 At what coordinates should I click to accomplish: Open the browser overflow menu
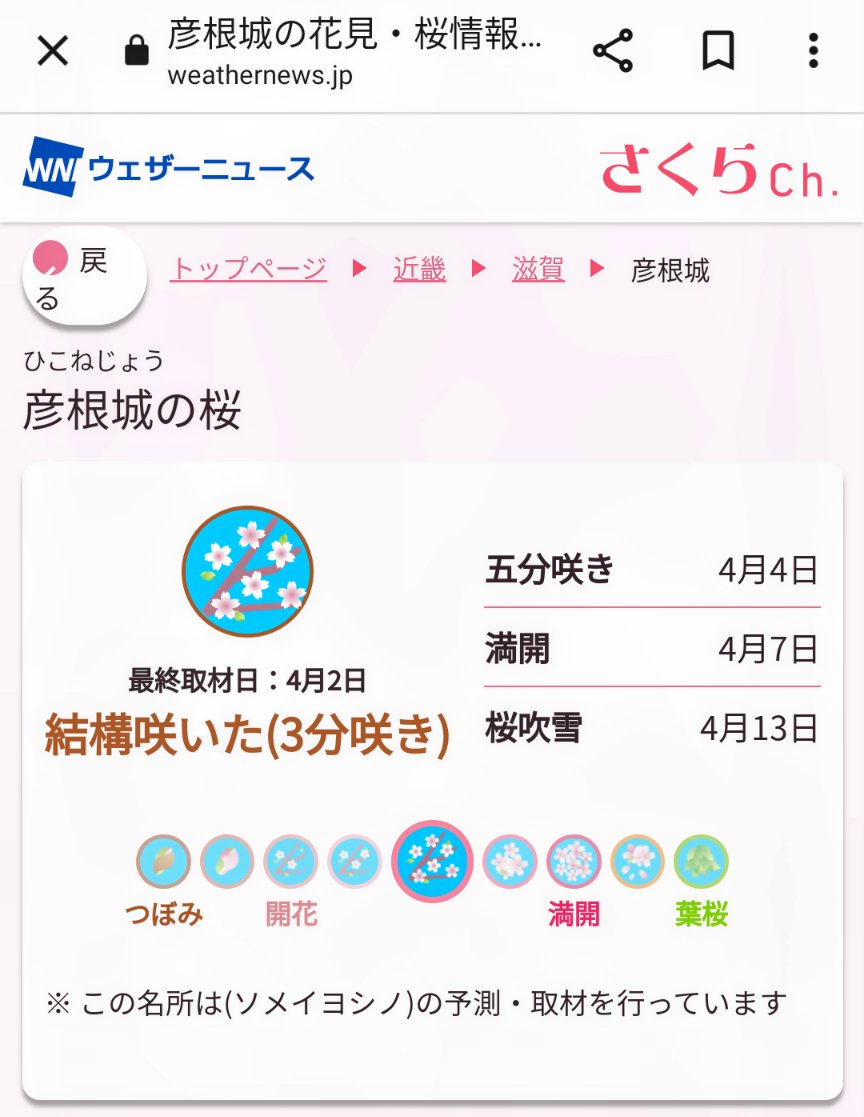coord(813,51)
